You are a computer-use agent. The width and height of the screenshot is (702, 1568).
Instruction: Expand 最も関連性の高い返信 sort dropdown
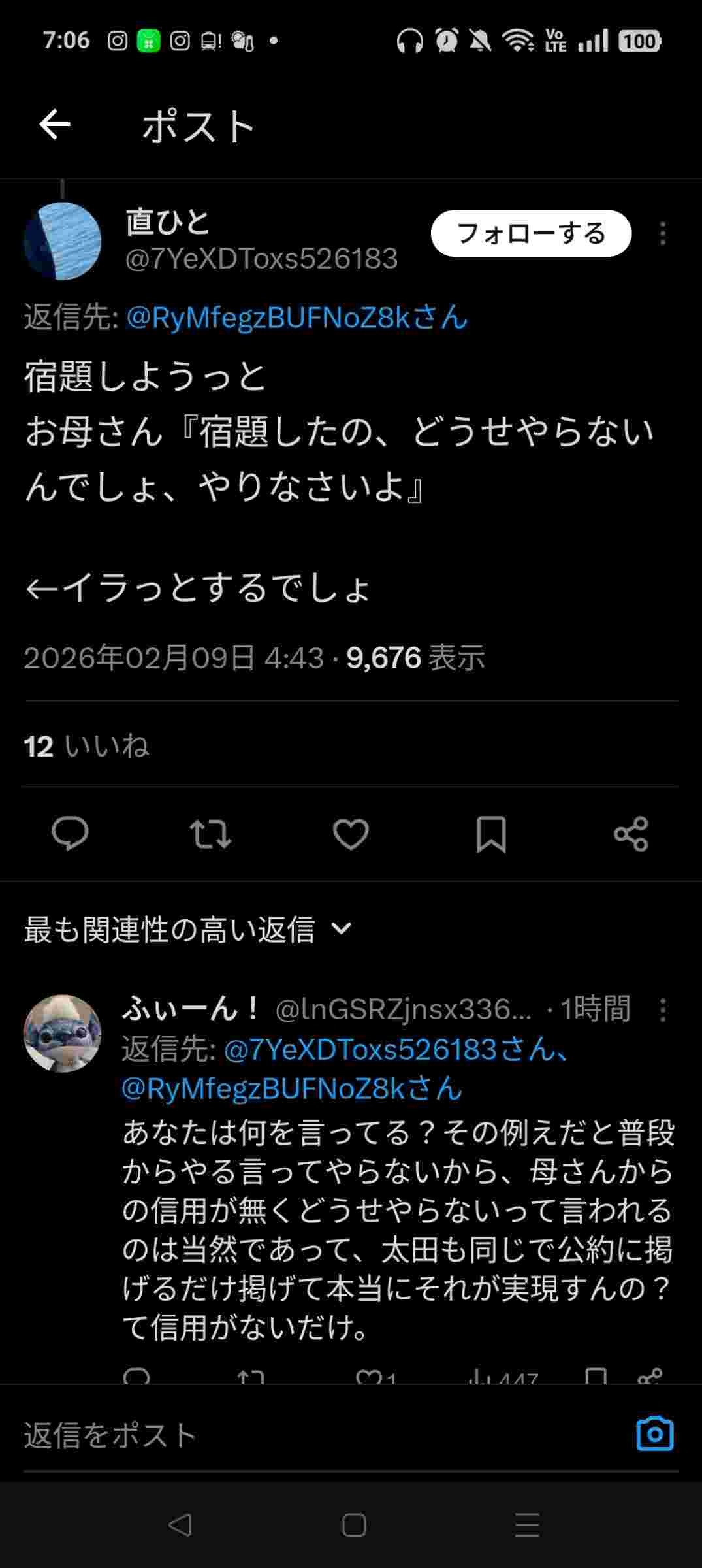[x=188, y=929]
